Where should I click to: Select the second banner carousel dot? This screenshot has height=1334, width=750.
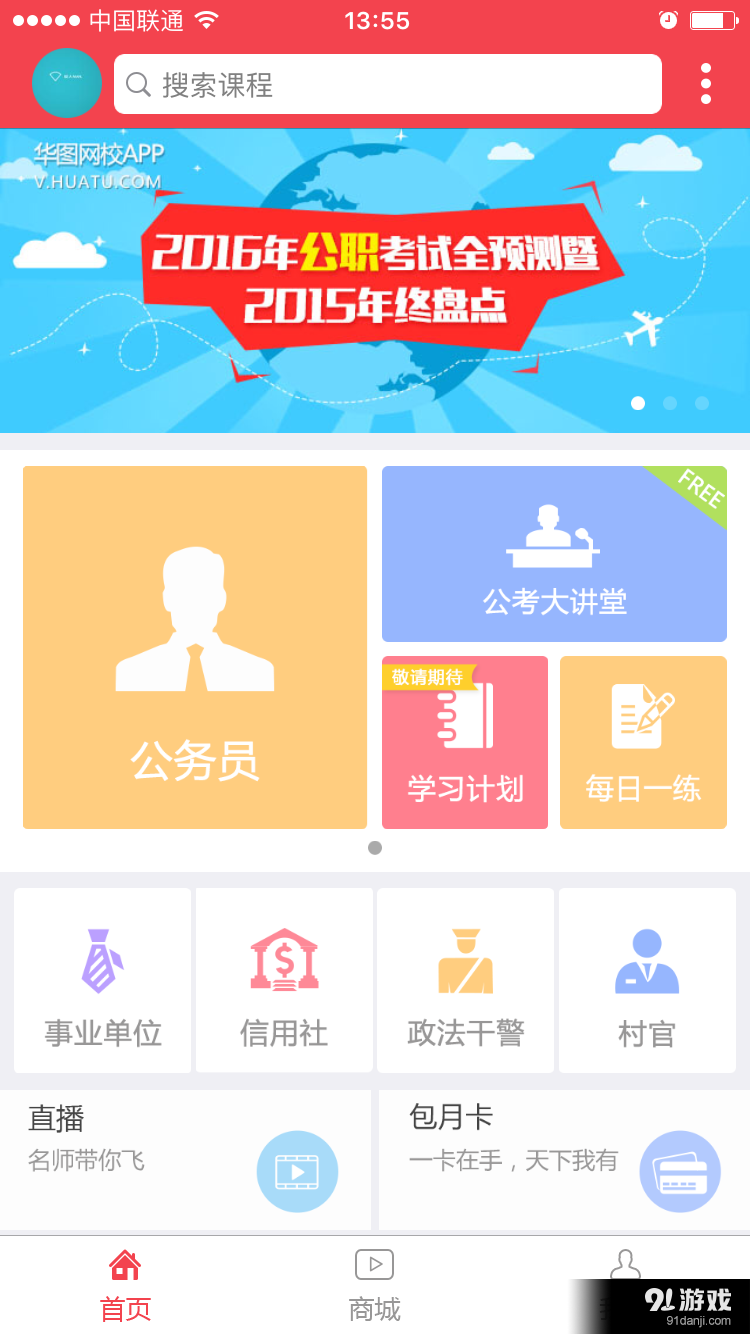click(x=670, y=403)
